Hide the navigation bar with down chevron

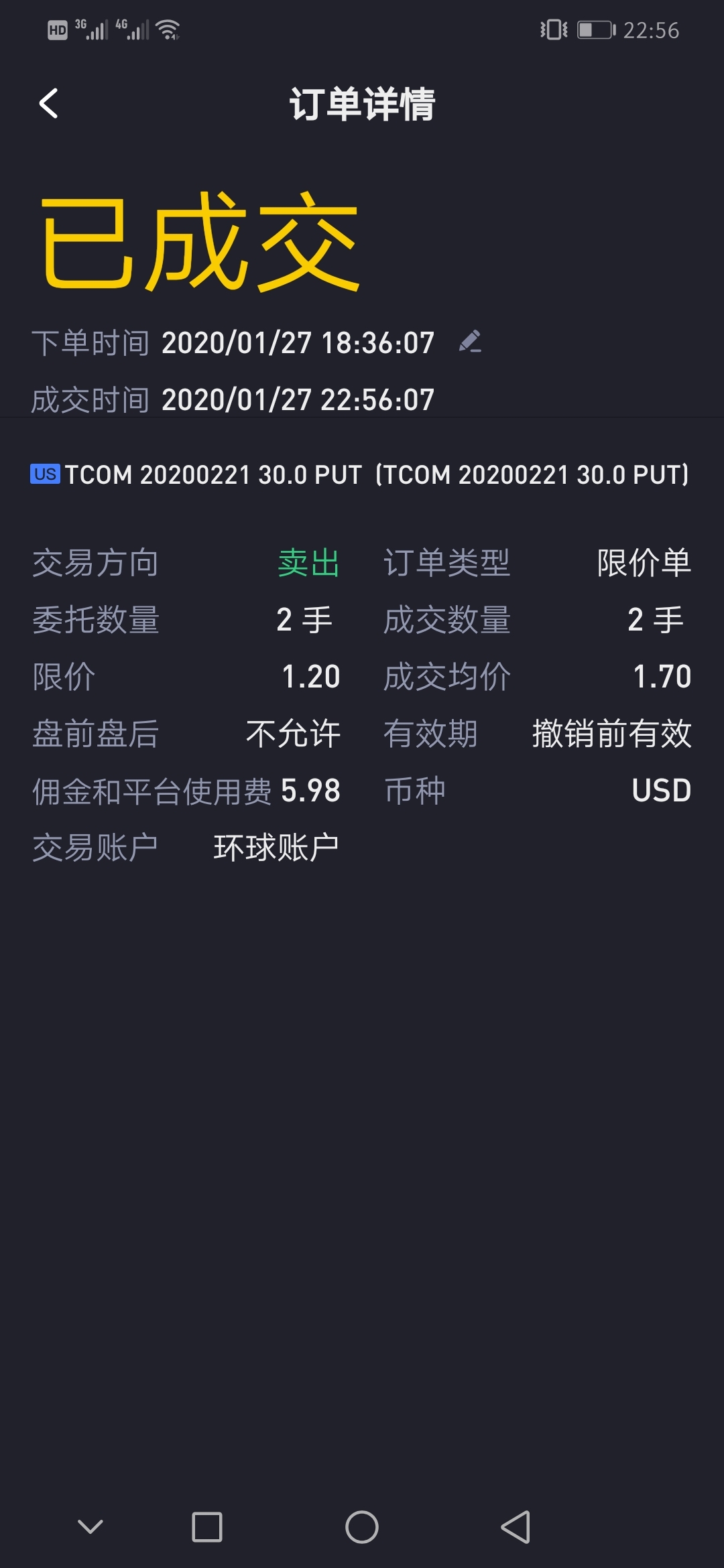click(90, 1526)
